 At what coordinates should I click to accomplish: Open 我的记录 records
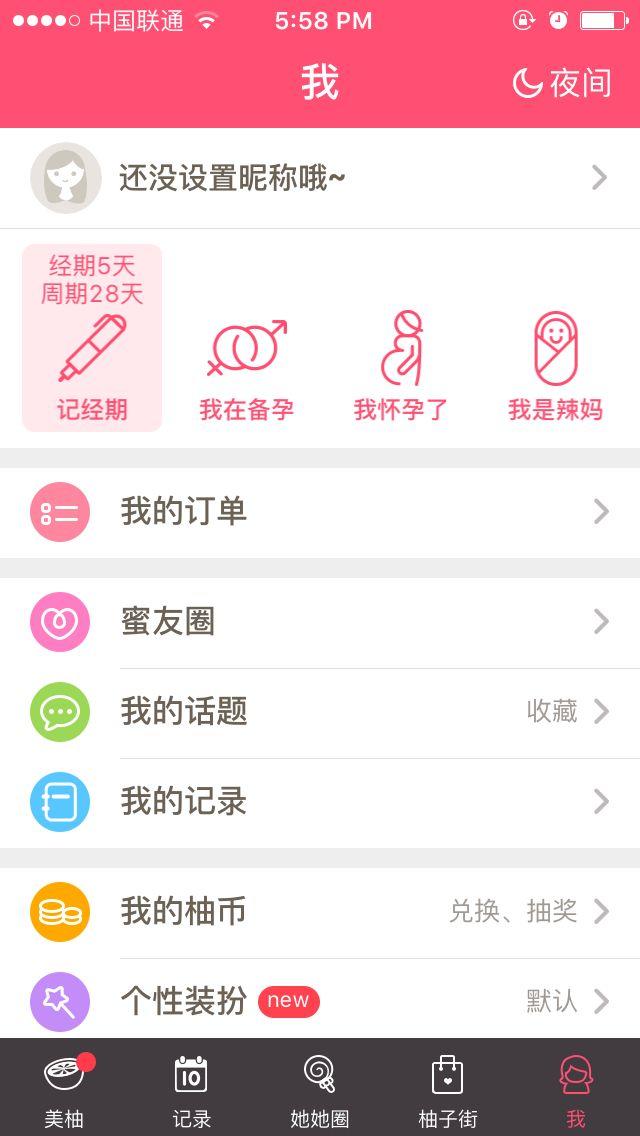click(320, 803)
